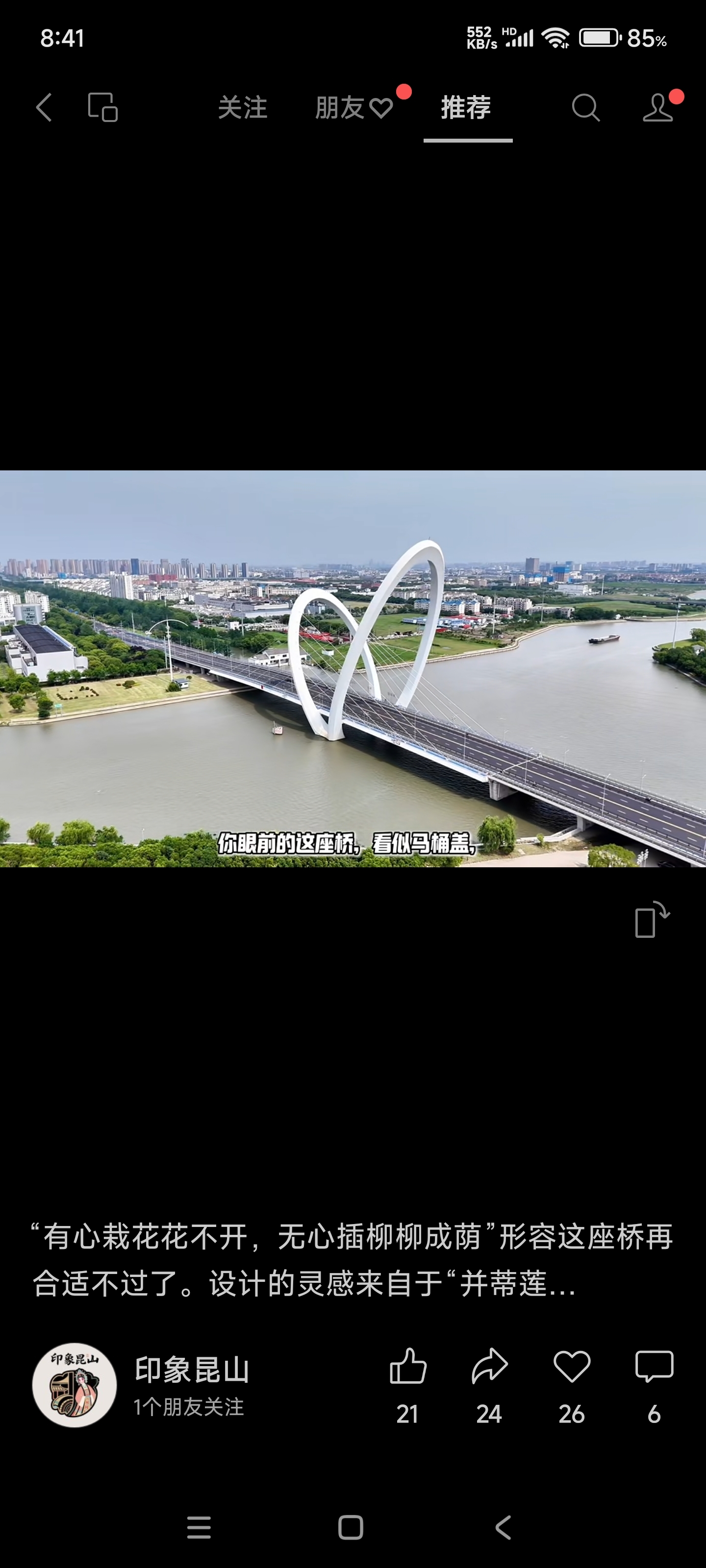Viewport: 706px width, 1568px height.
Task: Open 印象昆山 account avatar
Action: [x=75, y=1385]
